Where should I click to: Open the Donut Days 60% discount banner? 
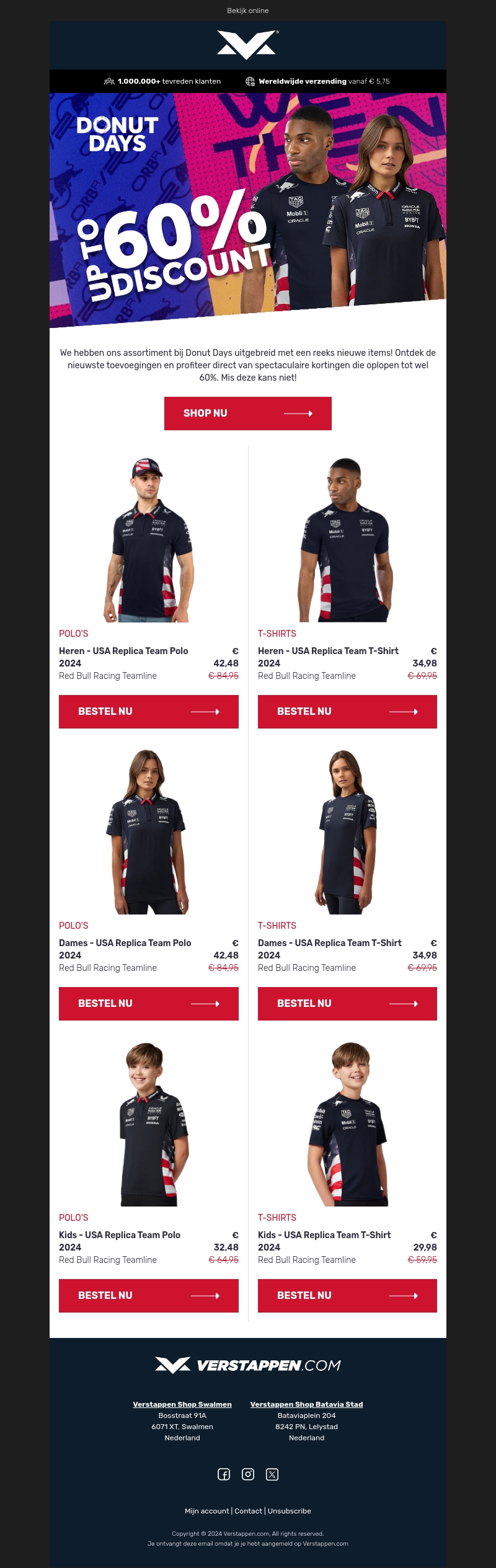tap(247, 210)
